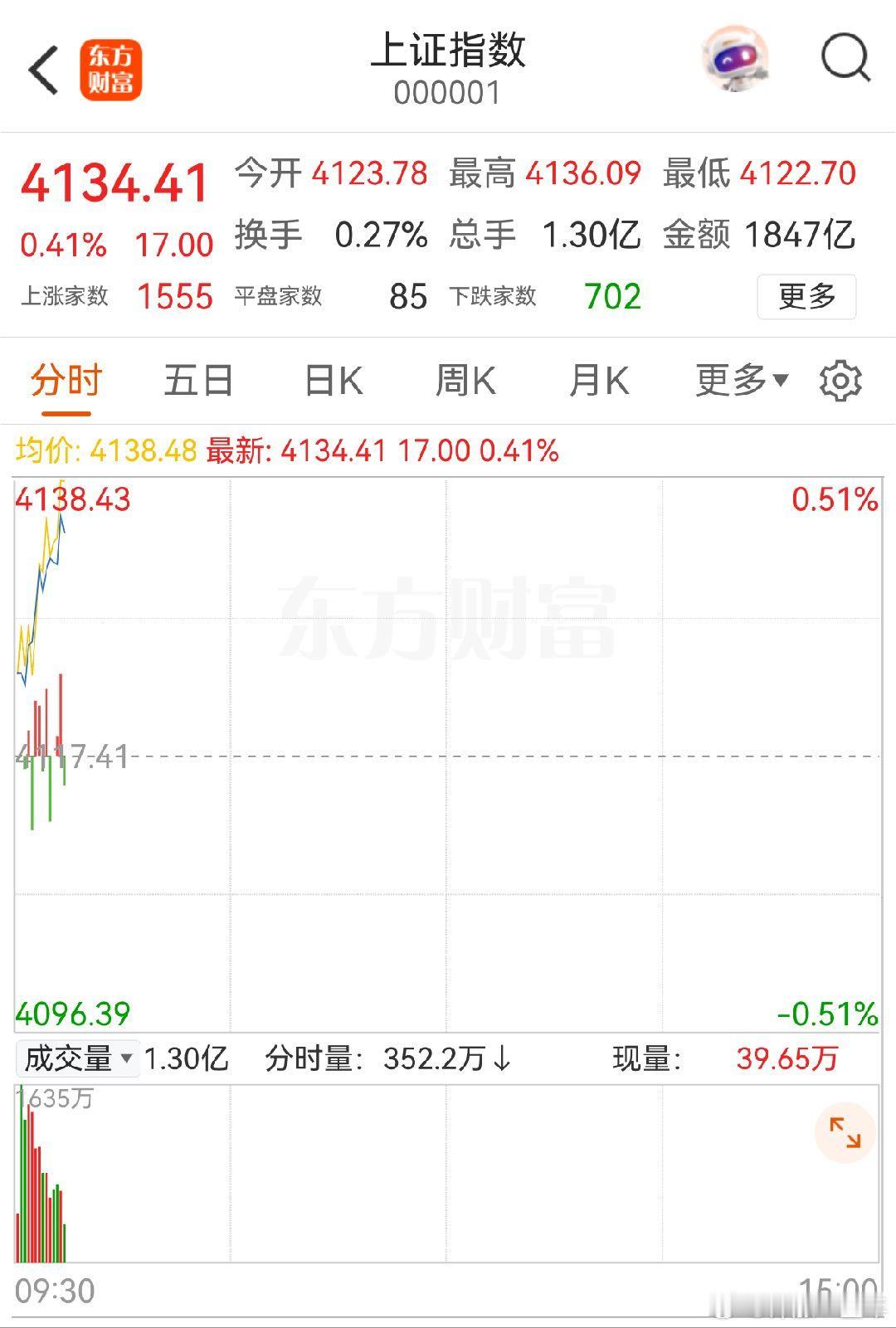Toggle the 分时 intraday view

coord(64,380)
